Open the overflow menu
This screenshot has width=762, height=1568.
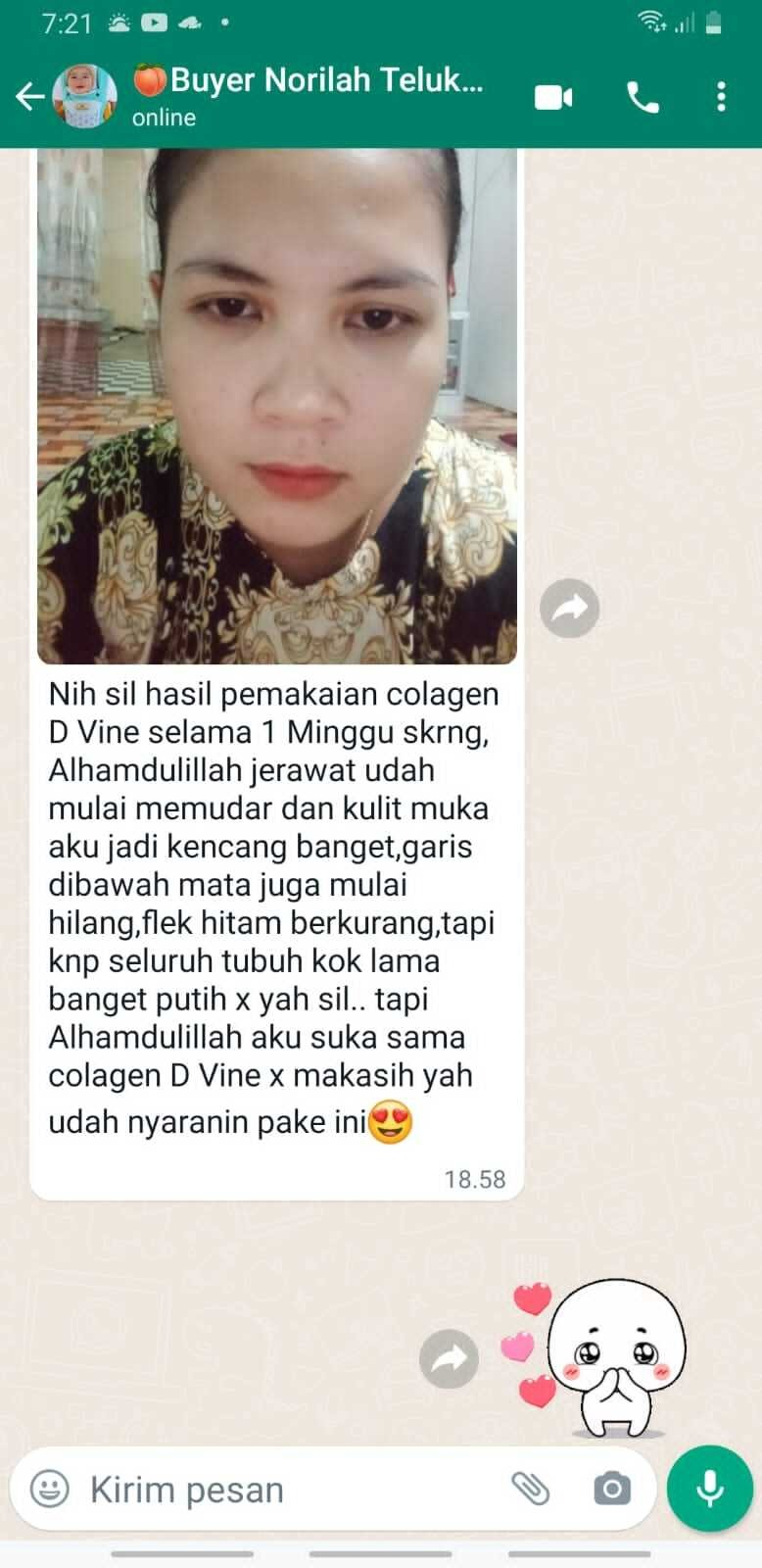721,97
